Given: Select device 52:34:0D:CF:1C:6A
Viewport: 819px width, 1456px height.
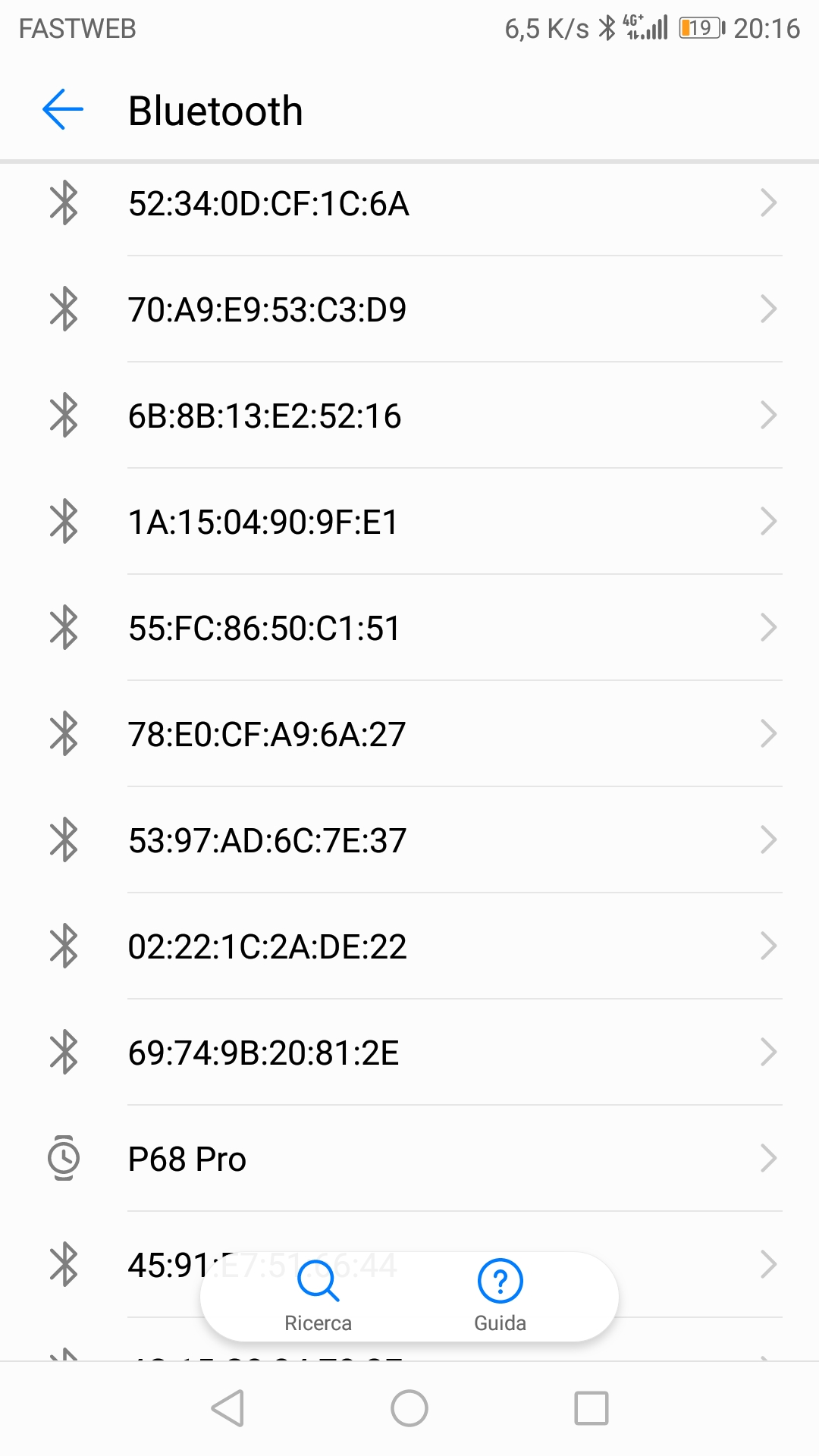Looking at the screenshot, I should 409,203.
